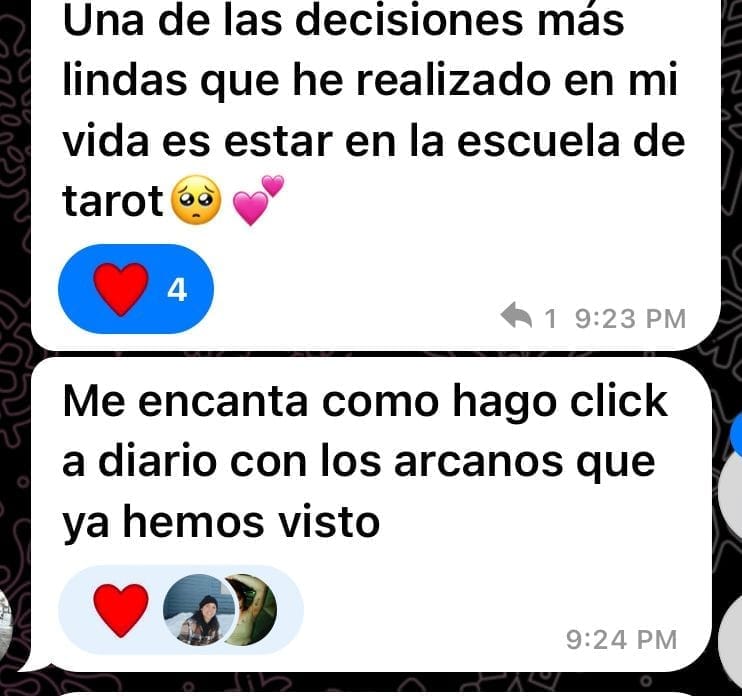Image resolution: width=742 pixels, height=696 pixels.
Task: Open the 1 reply indicator on tarot message
Action: coord(530,319)
